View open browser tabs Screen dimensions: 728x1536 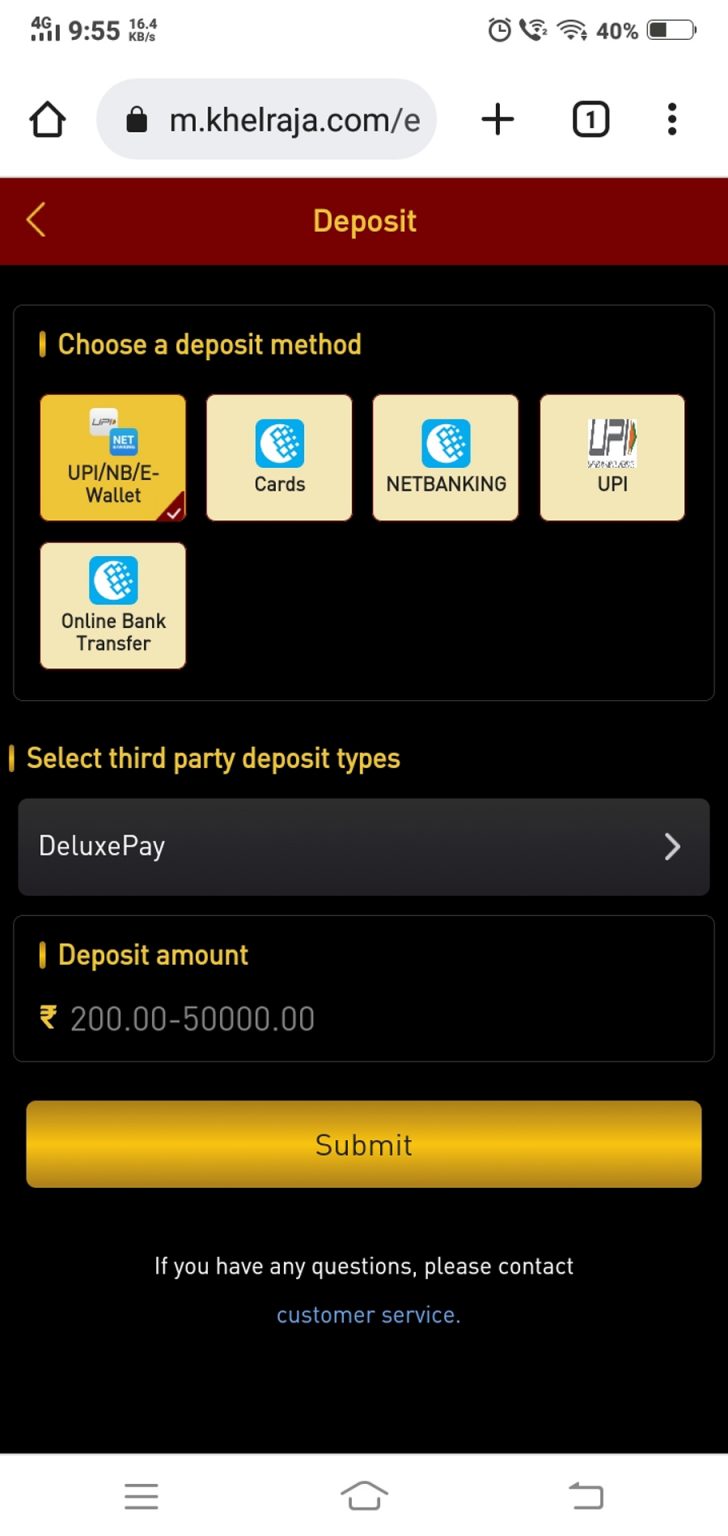pyautogui.click(x=590, y=120)
